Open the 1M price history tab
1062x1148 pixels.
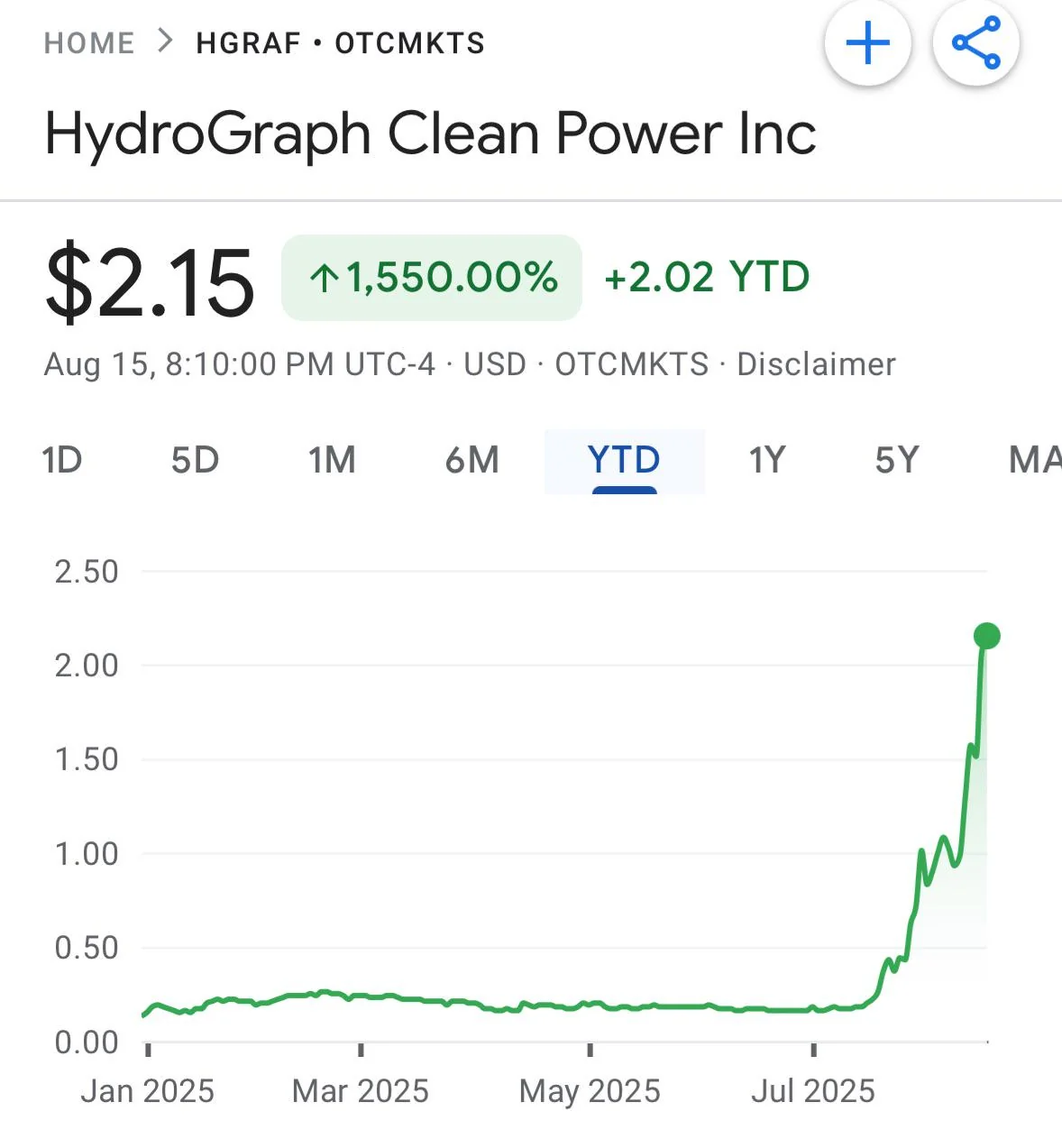pos(332,461)
